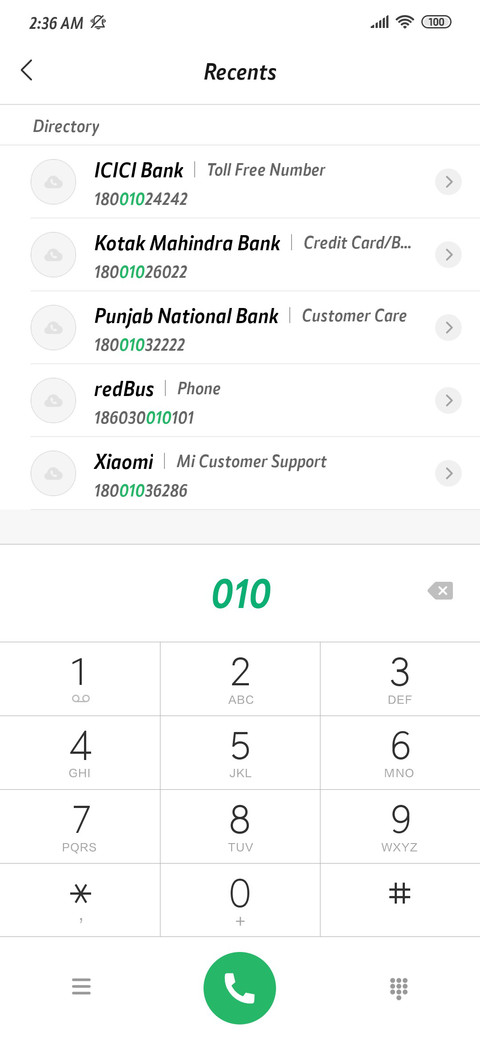View Xiaomi Mi Customer Support details chevron

(x=448, y=474)
